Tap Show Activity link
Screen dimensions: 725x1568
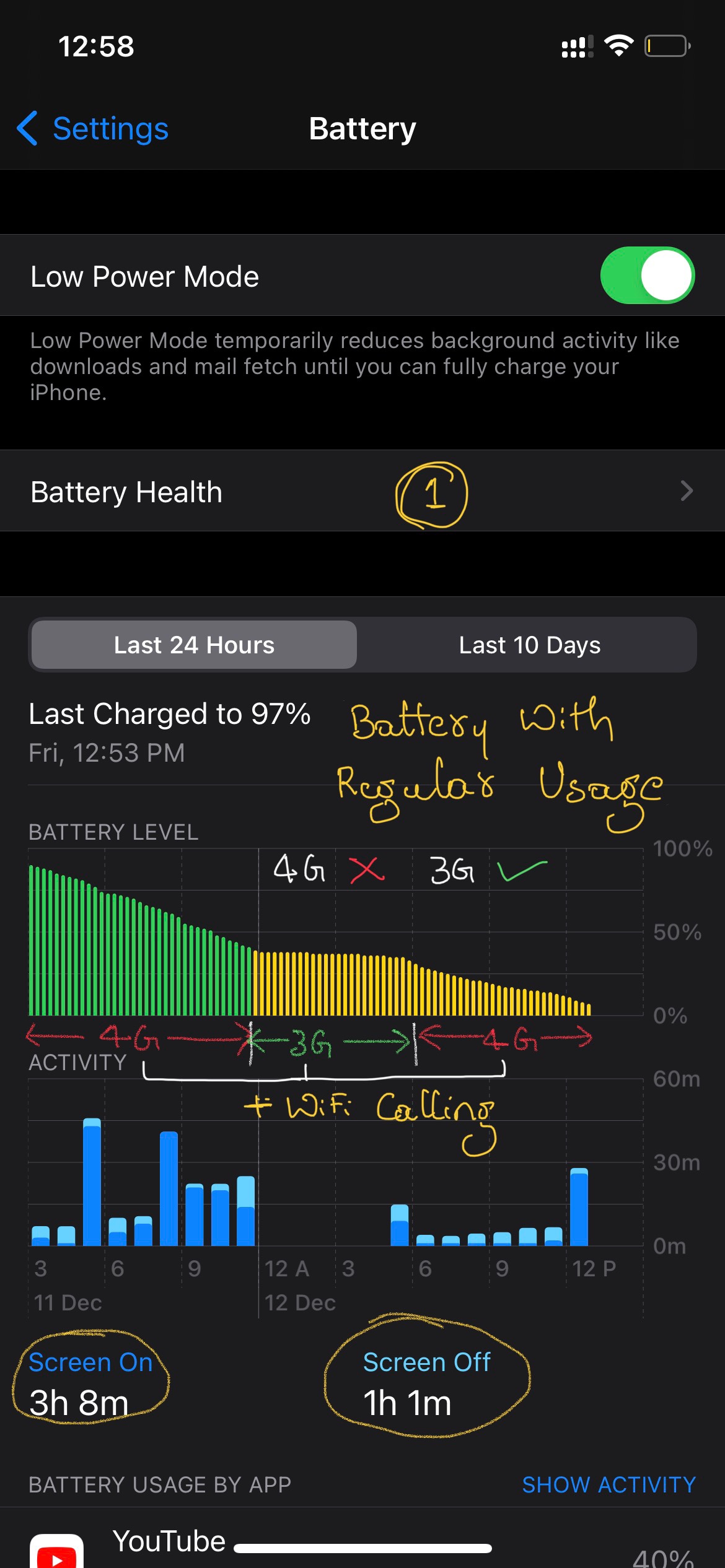click(x=609, y=1484)
